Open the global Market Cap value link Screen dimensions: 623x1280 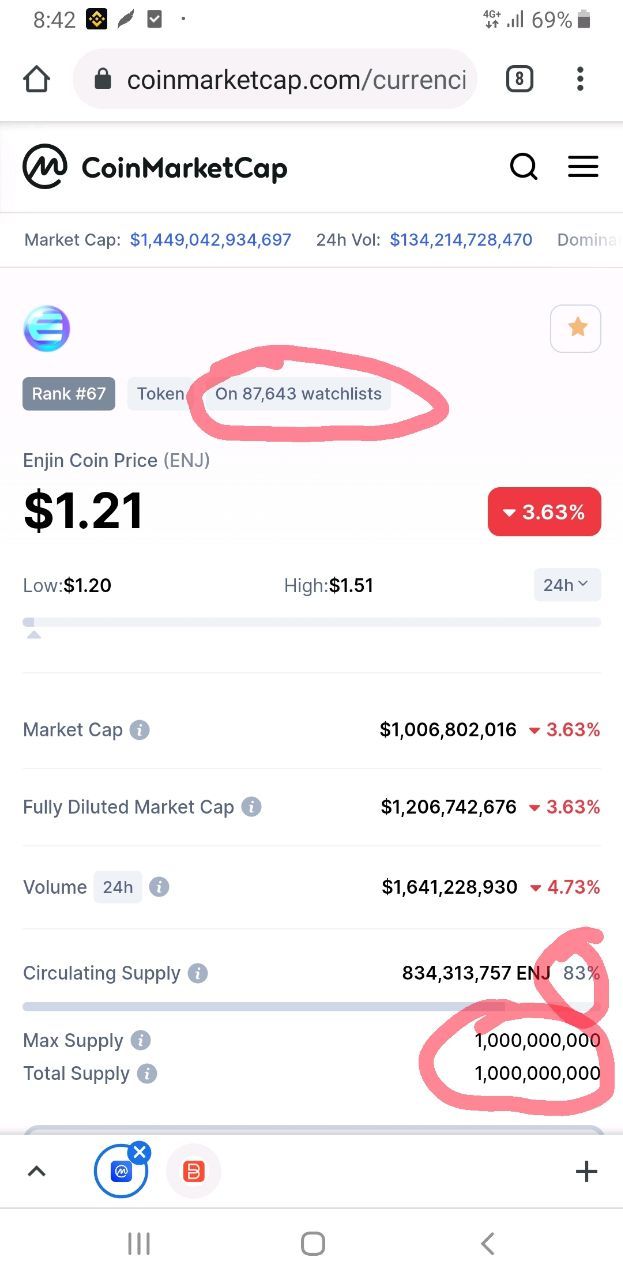pyautogui.click(x=211, y=240)
